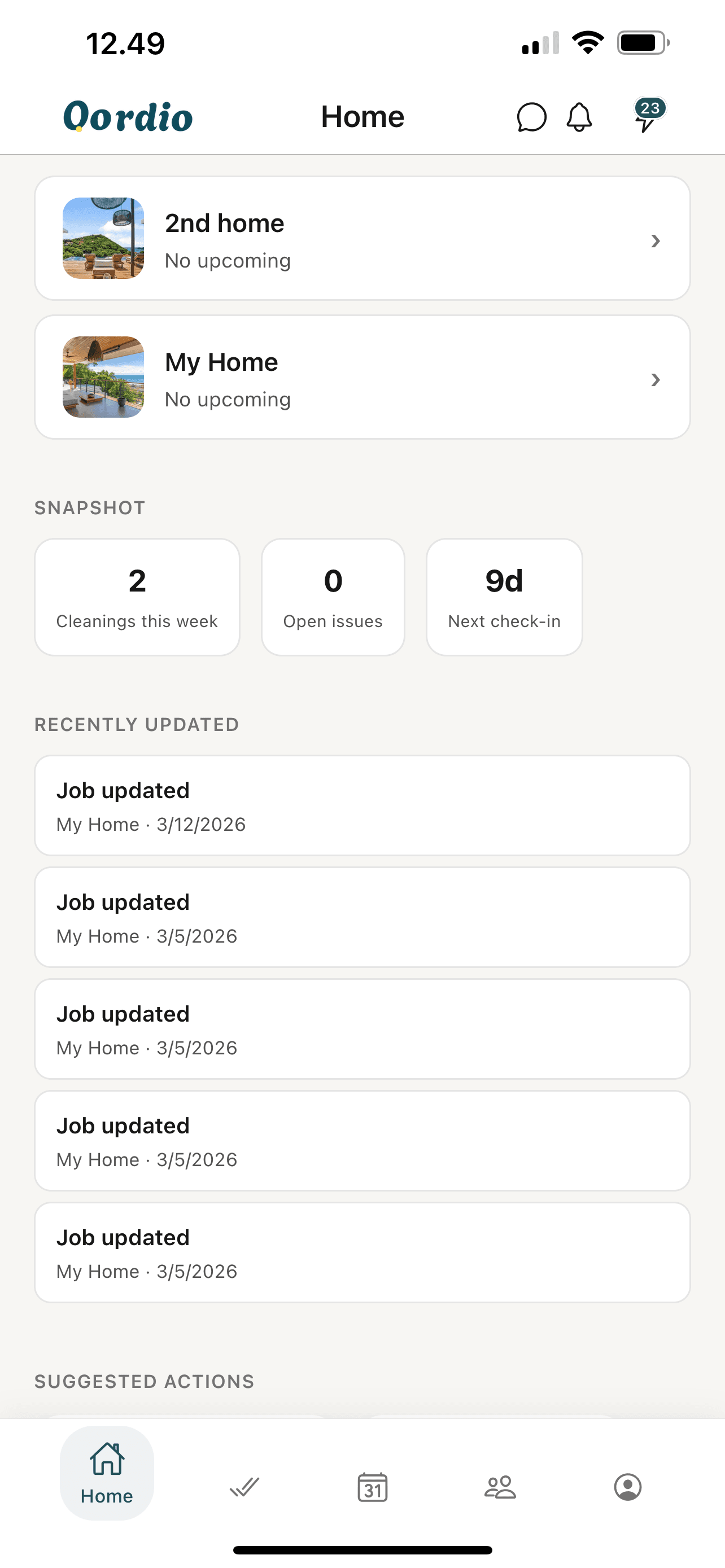Tap the My Home property thumbnail photo

tap(103, 378)
